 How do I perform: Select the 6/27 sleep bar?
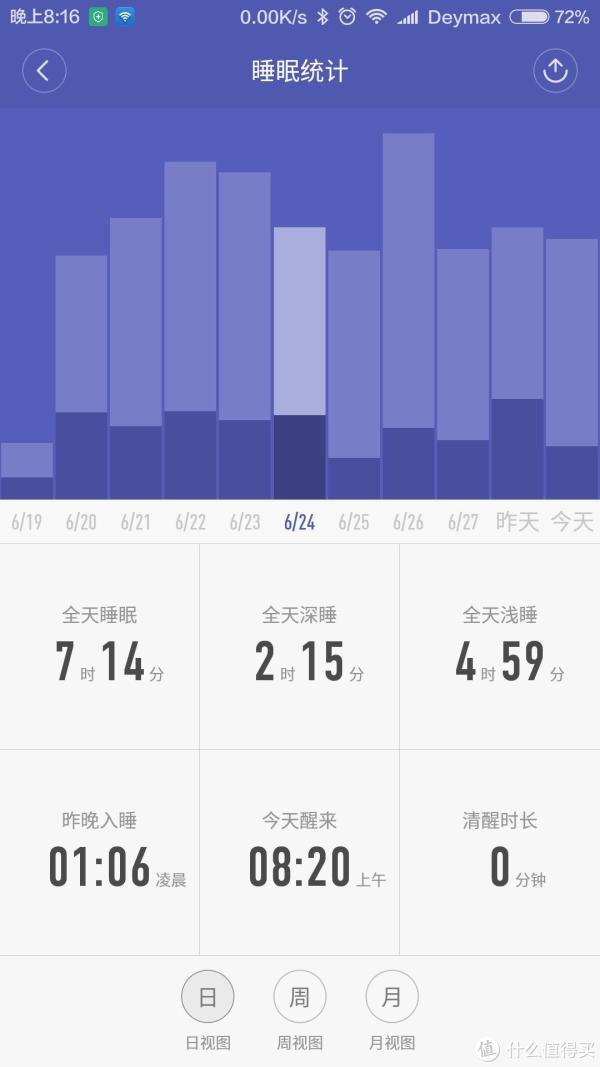(463, 374)
